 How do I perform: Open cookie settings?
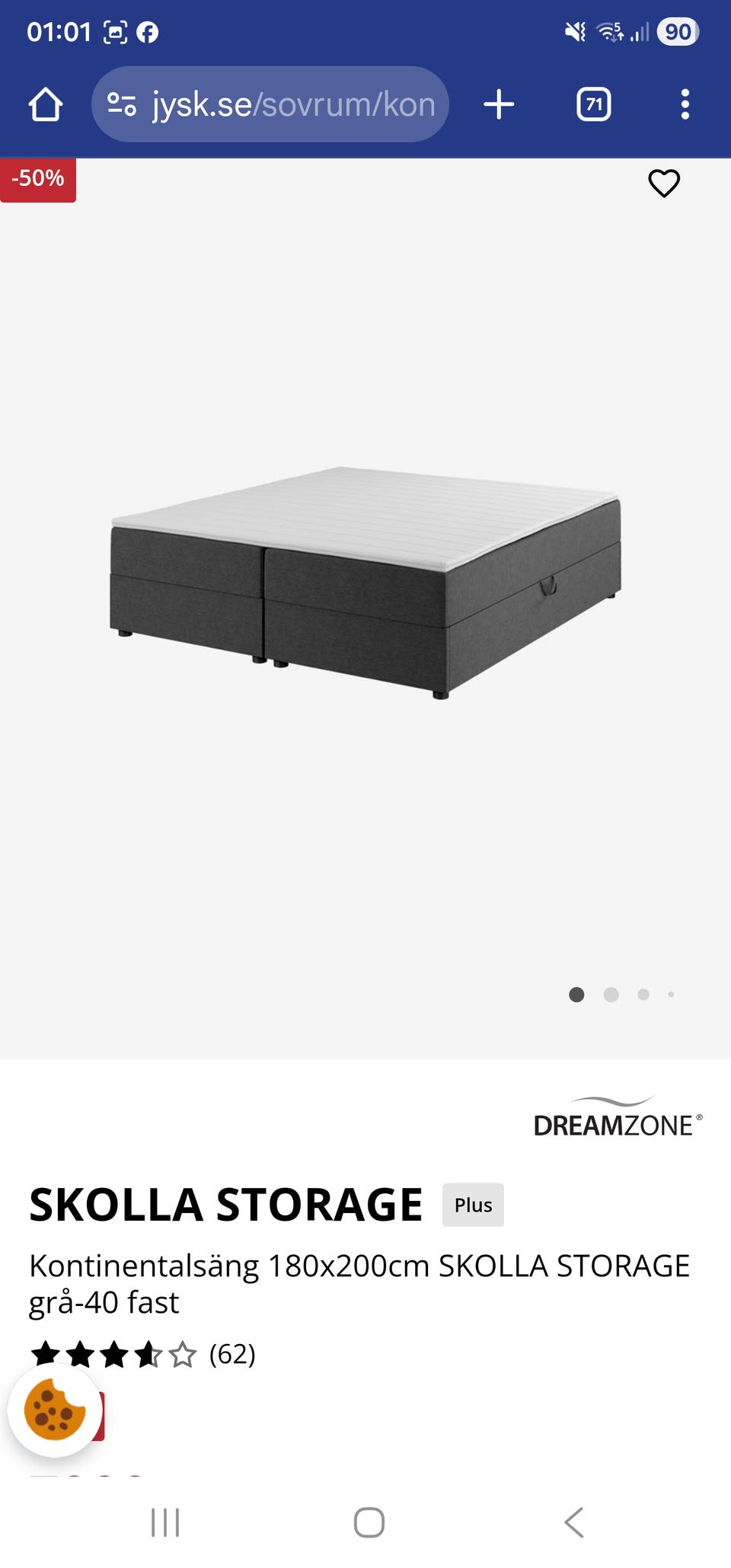(54, 1410)
